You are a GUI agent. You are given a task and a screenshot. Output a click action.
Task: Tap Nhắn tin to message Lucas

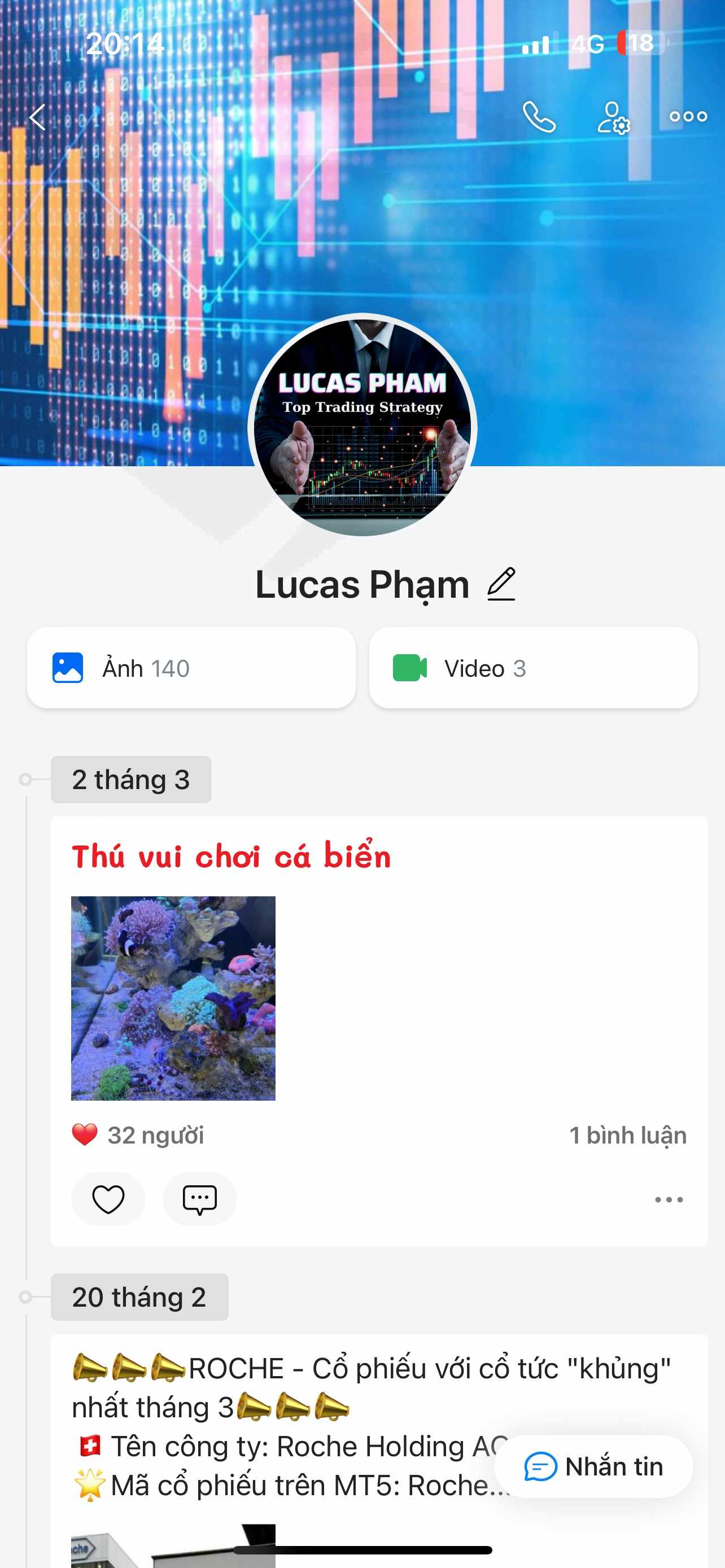593,1466
